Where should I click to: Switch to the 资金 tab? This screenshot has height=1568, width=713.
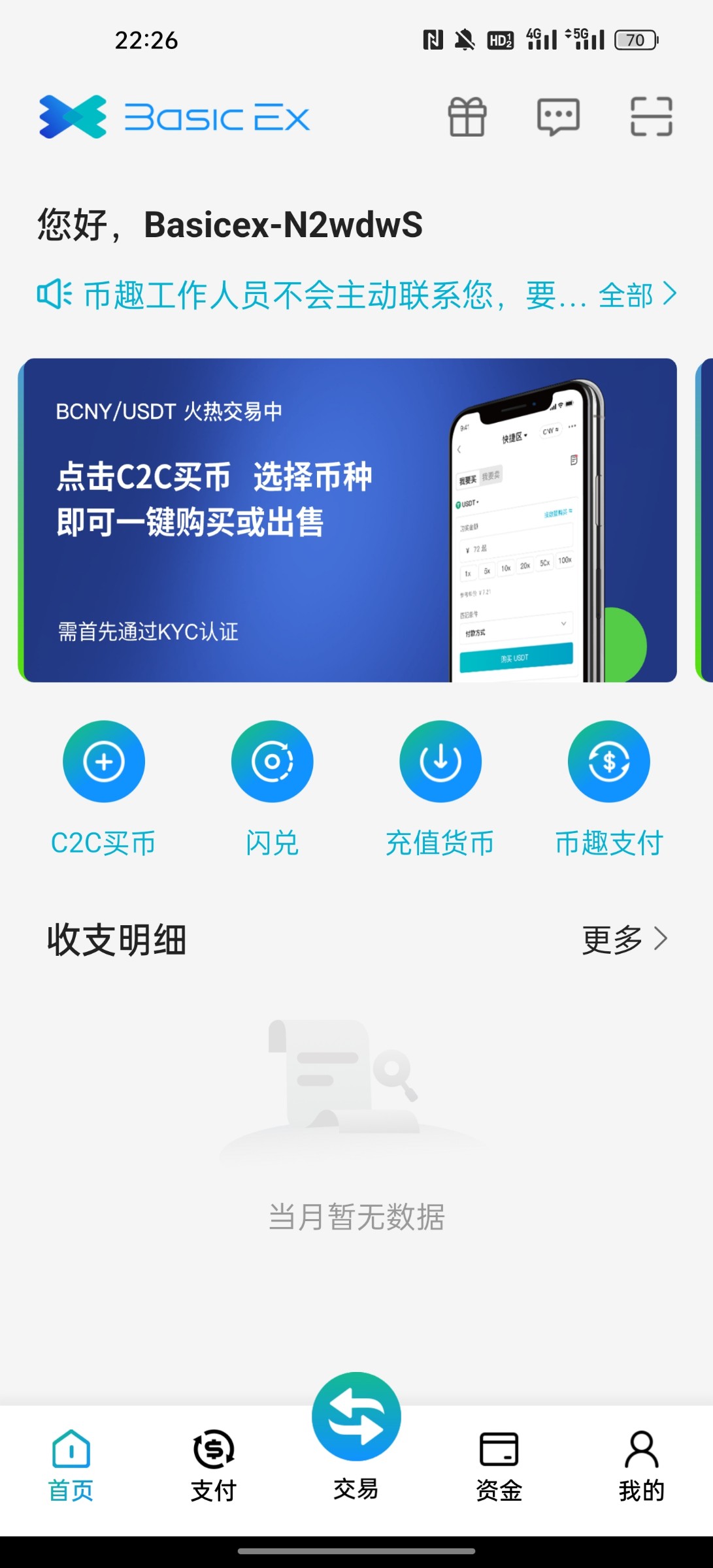[499, 1465]
